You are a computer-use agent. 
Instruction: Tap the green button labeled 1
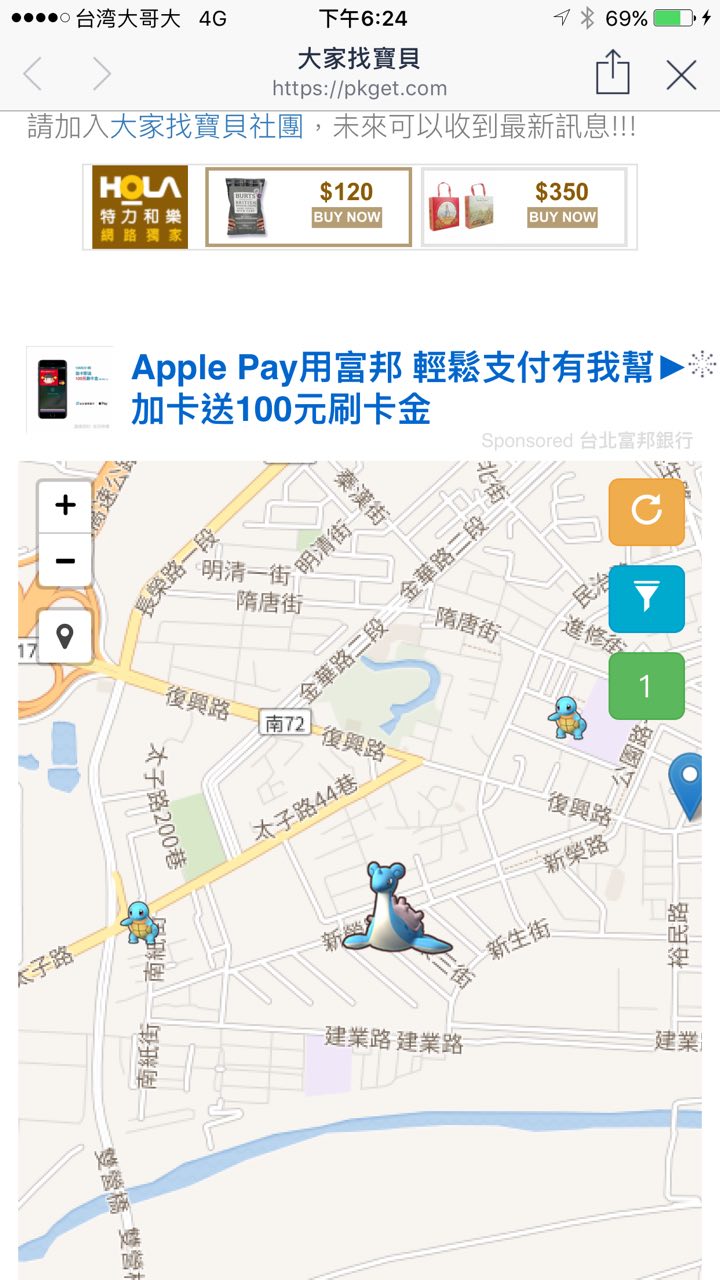click(646, 686)
